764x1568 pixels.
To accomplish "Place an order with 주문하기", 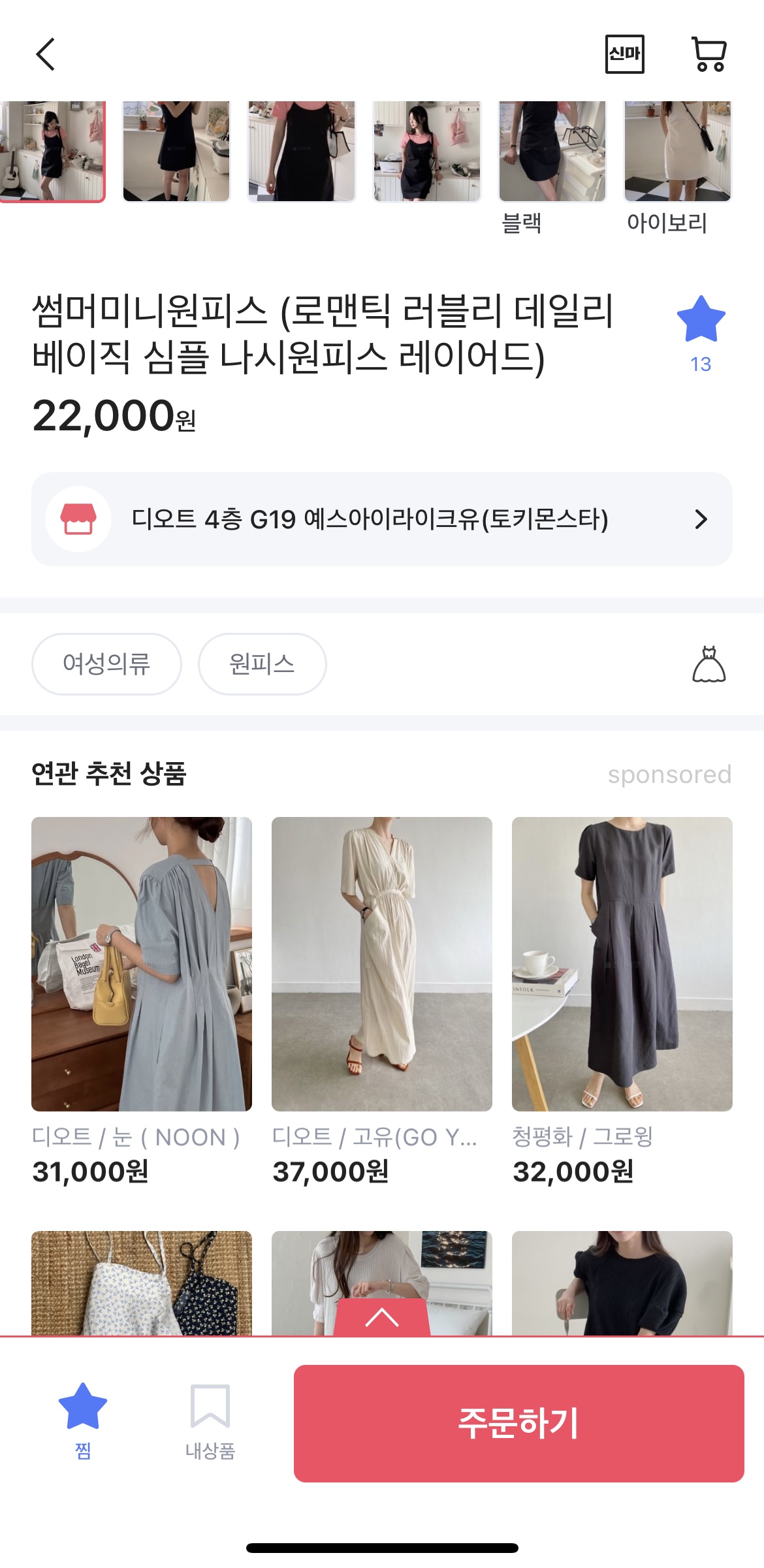I will (x=518, y=1423).
